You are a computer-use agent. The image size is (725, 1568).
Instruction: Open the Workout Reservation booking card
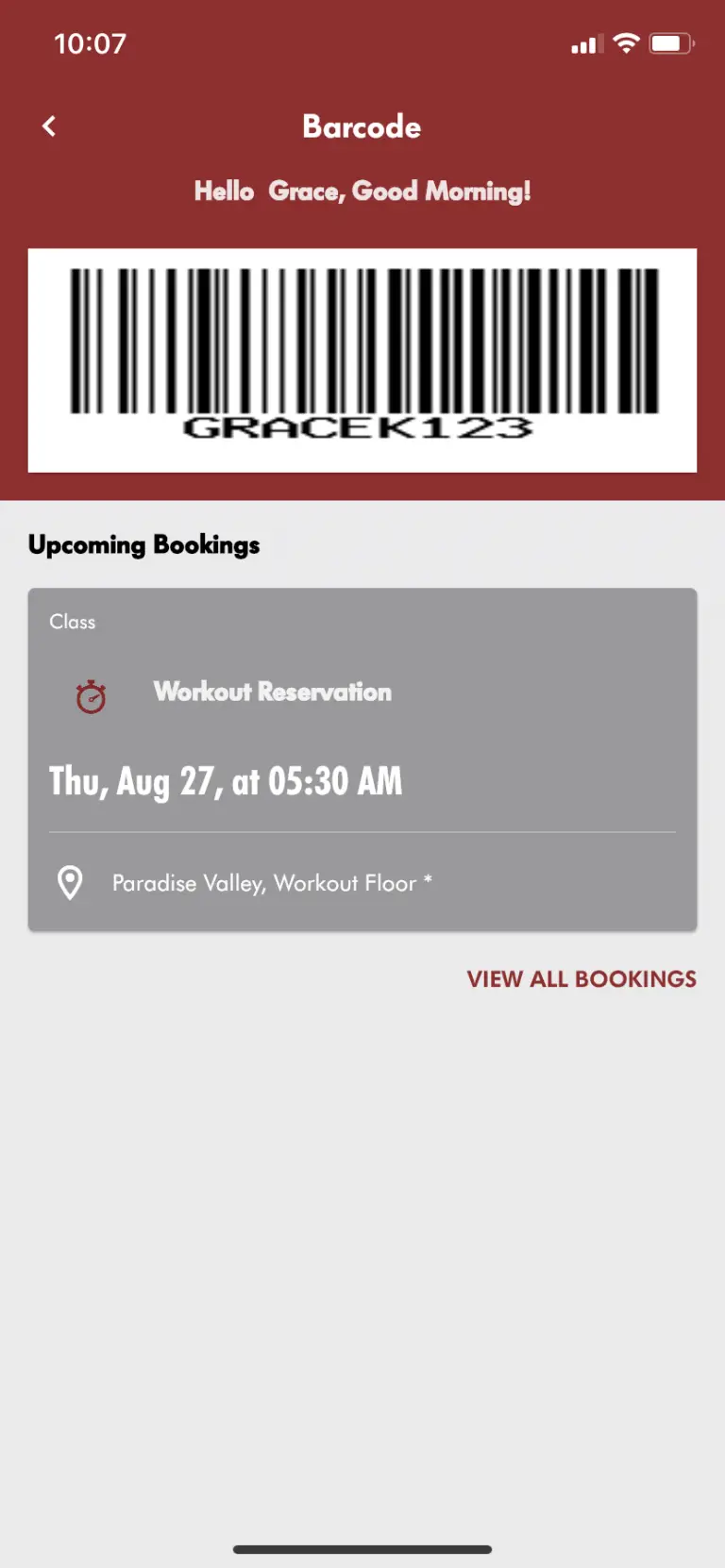(362, 759)
